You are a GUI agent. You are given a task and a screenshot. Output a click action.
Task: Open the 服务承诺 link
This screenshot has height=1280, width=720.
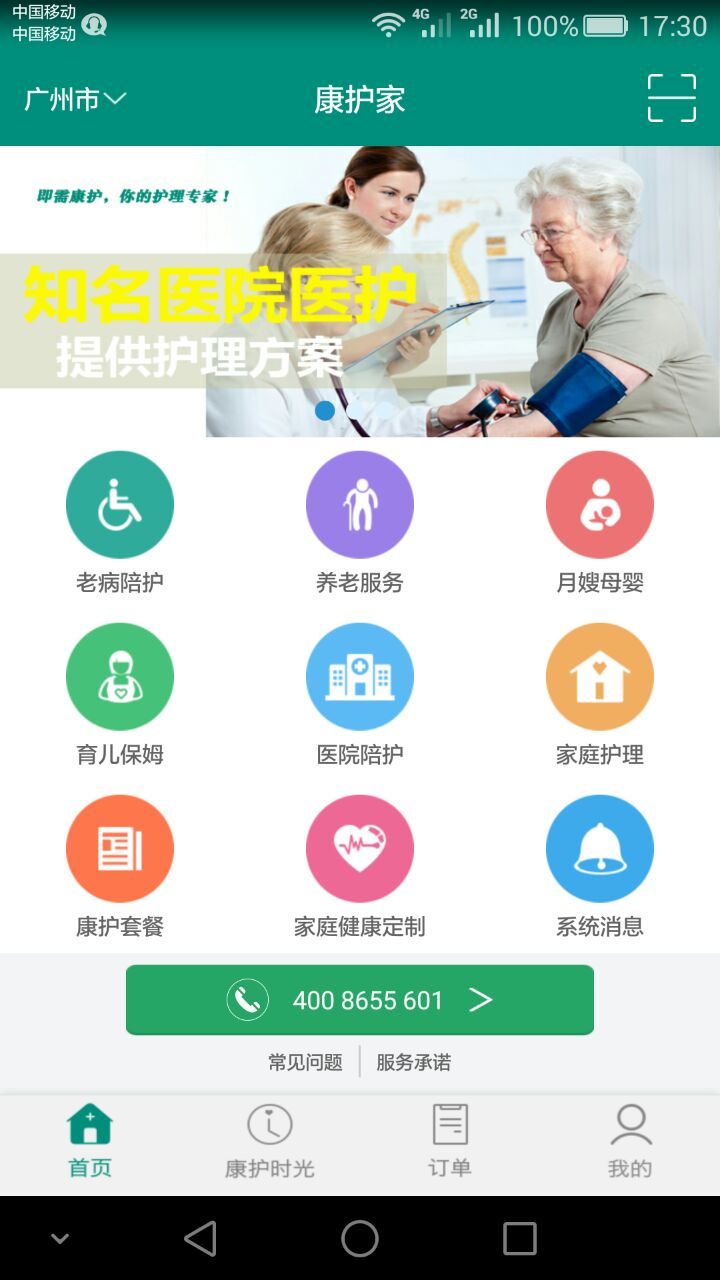click(413, 1062)
